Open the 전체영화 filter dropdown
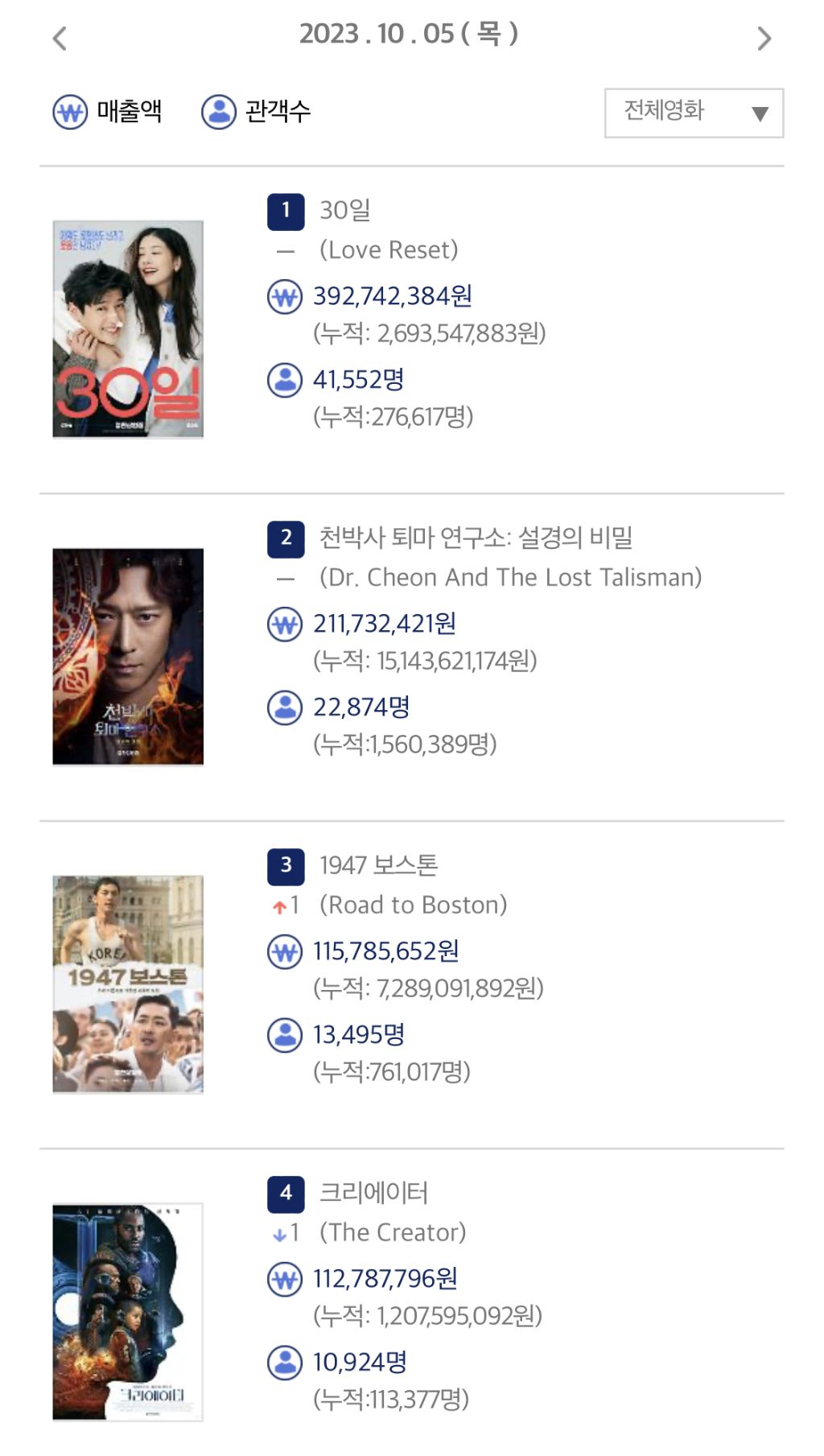Image resolution: width=824 pixels, height=1456 pixels. (x=694, y=113)
